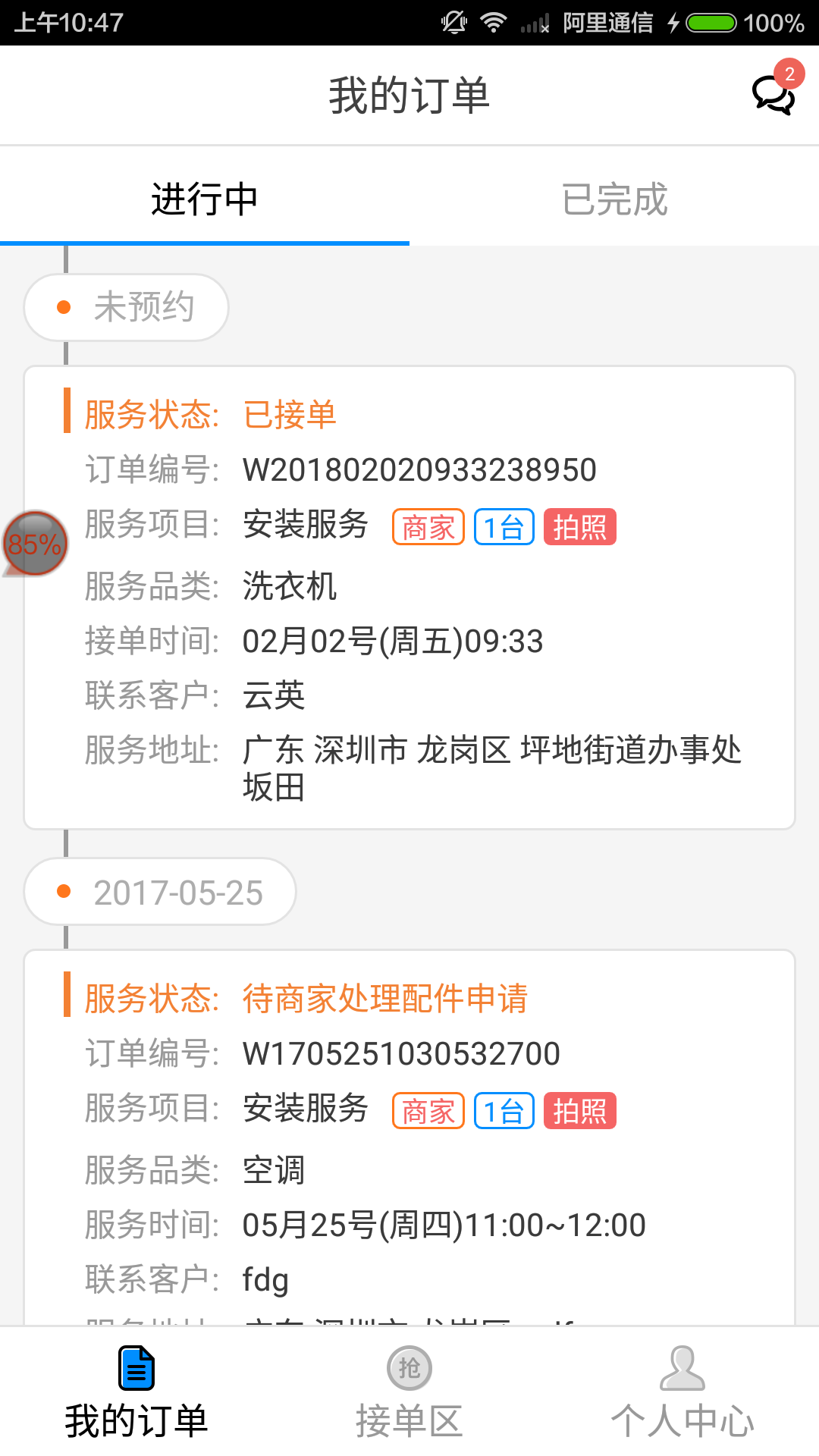The width and height of the screenshot is (819, 1456).
Task: Open 个人中心 in bottom navigation
Action: tap(682, 1392)
